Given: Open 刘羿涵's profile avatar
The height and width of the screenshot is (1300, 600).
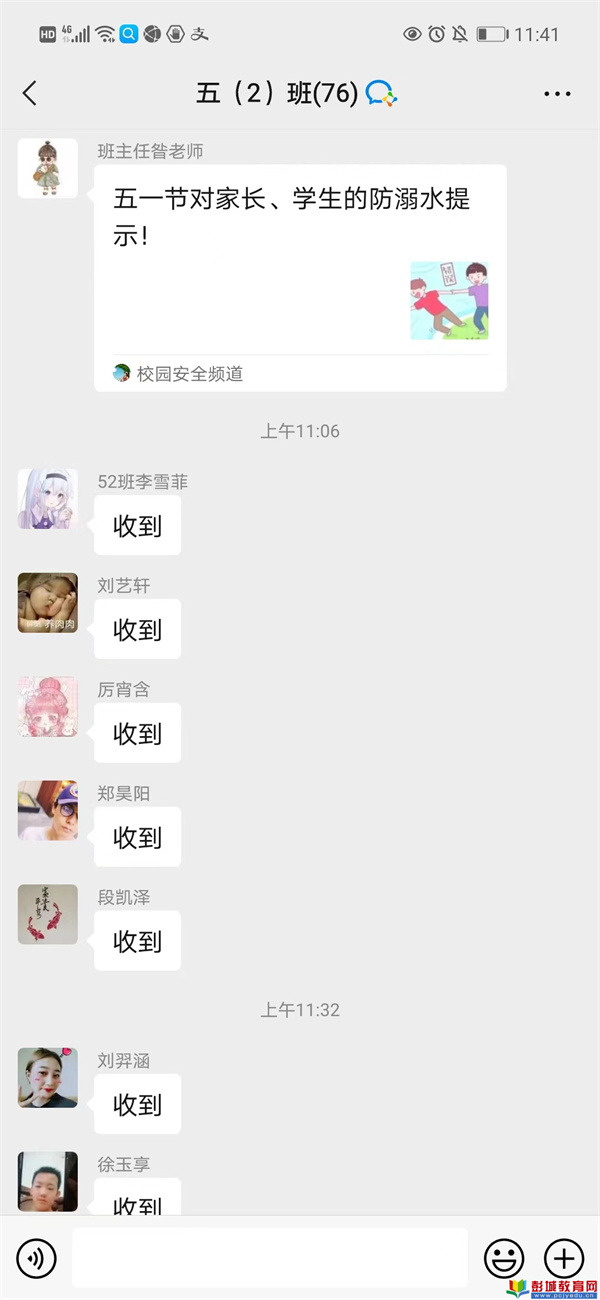Looking at the screenshot, I should pos(47,1078).
